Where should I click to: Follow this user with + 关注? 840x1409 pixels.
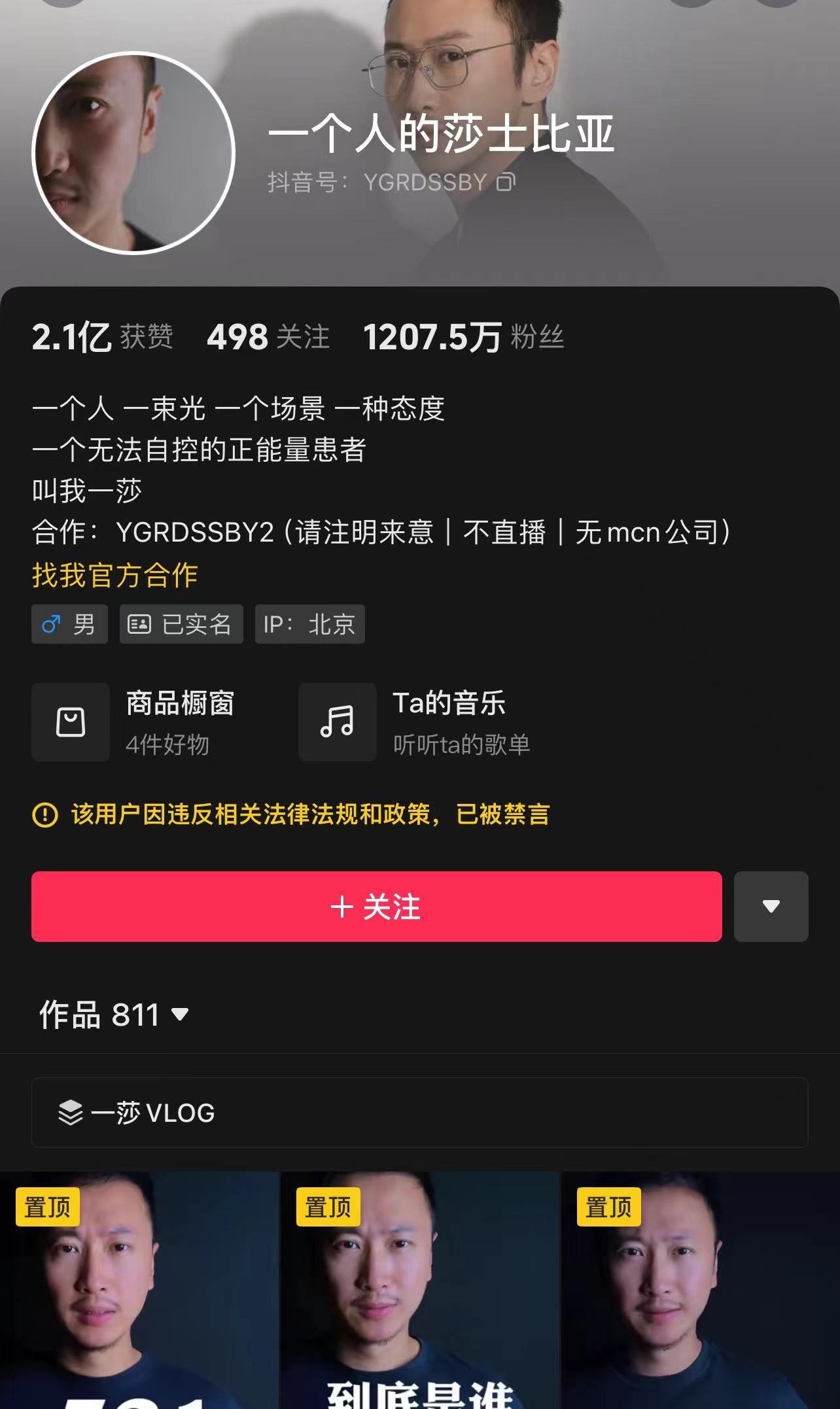click(x=376, y=907)
